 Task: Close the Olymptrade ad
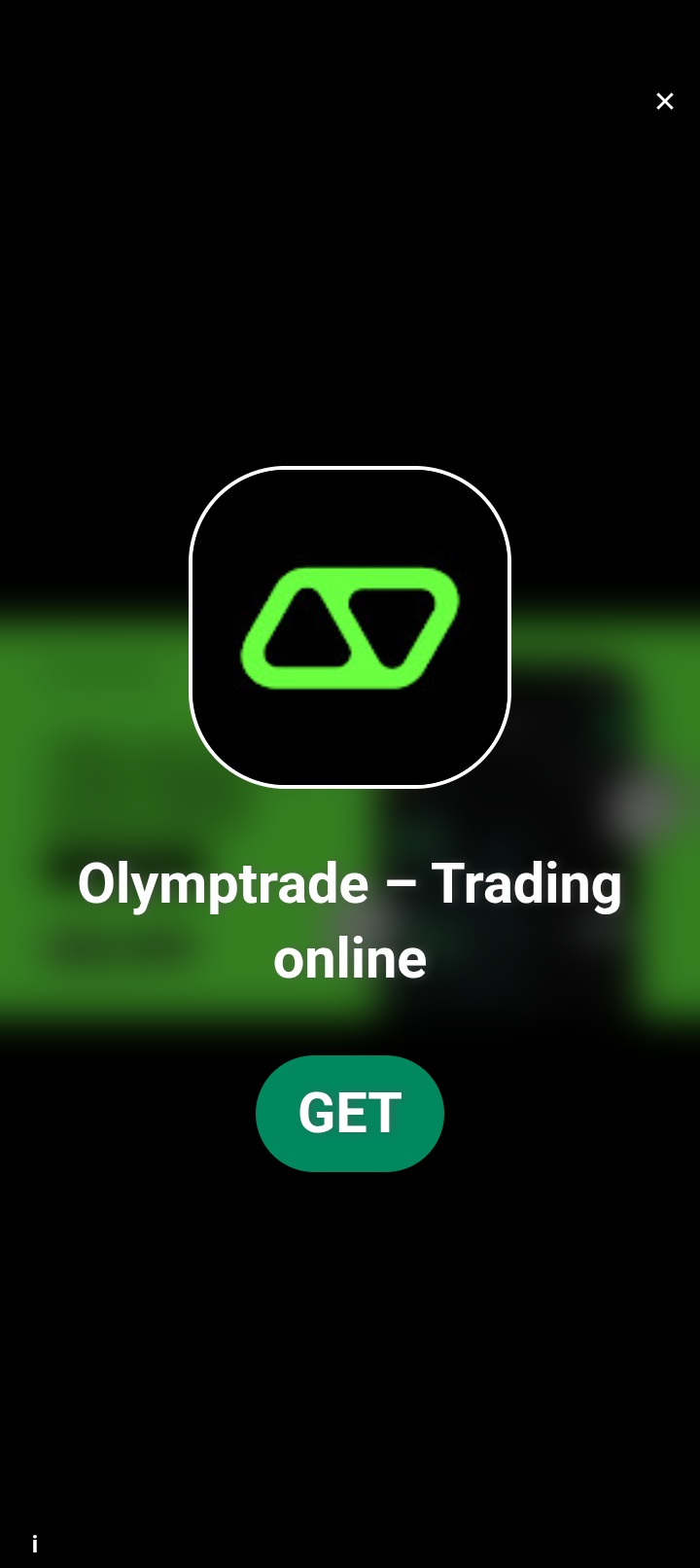(665, 101)
